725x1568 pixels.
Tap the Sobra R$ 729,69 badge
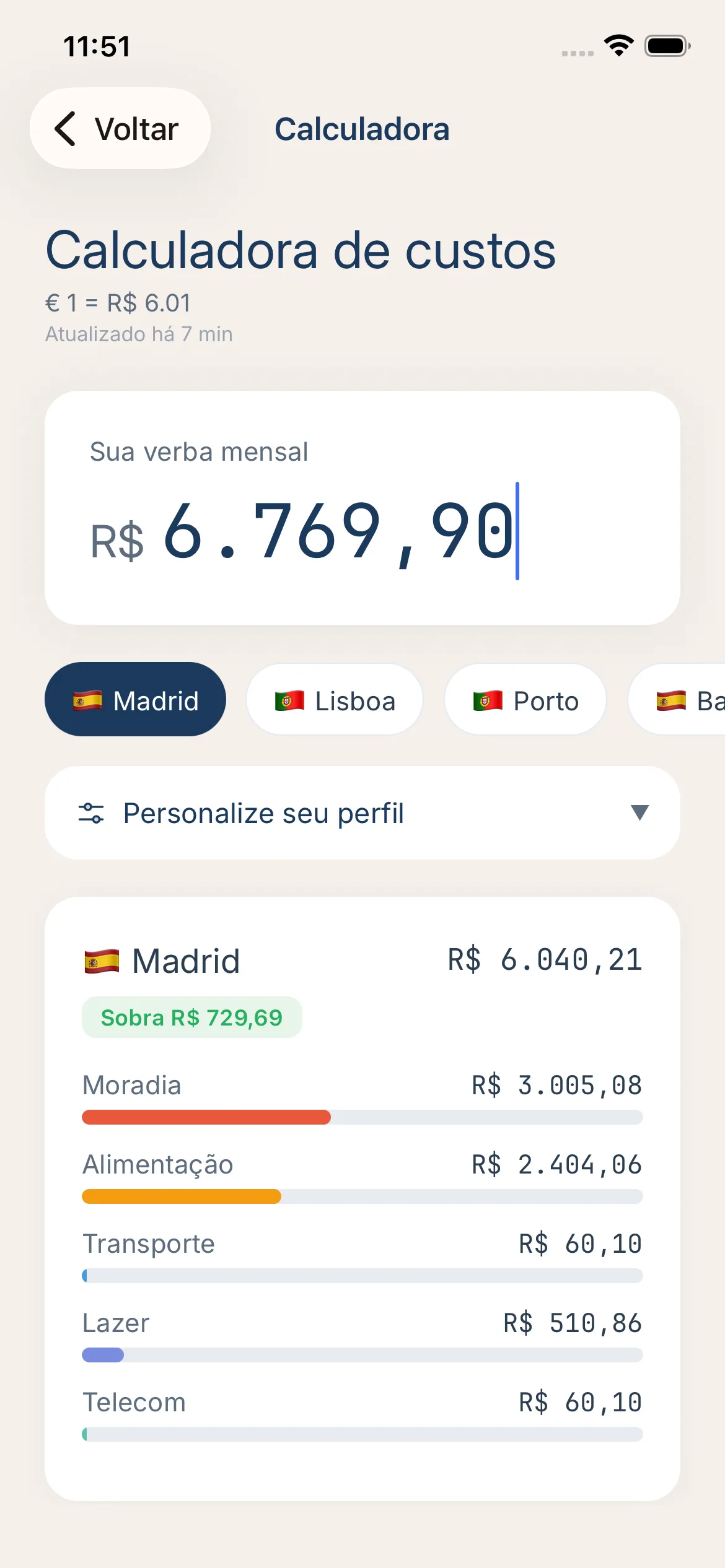click(x=191, y=1017)
